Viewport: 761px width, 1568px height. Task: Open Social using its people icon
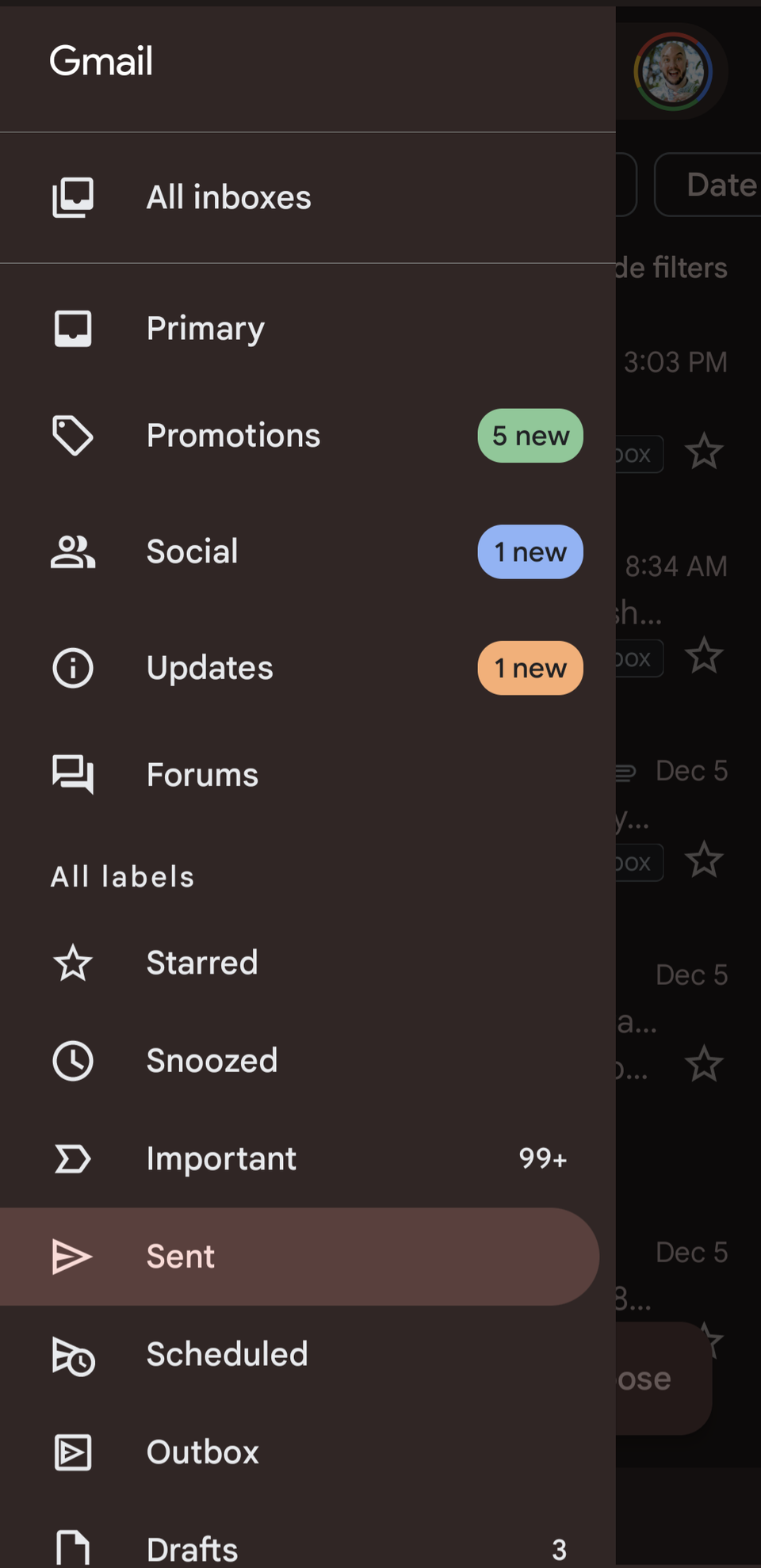[72, 551]
